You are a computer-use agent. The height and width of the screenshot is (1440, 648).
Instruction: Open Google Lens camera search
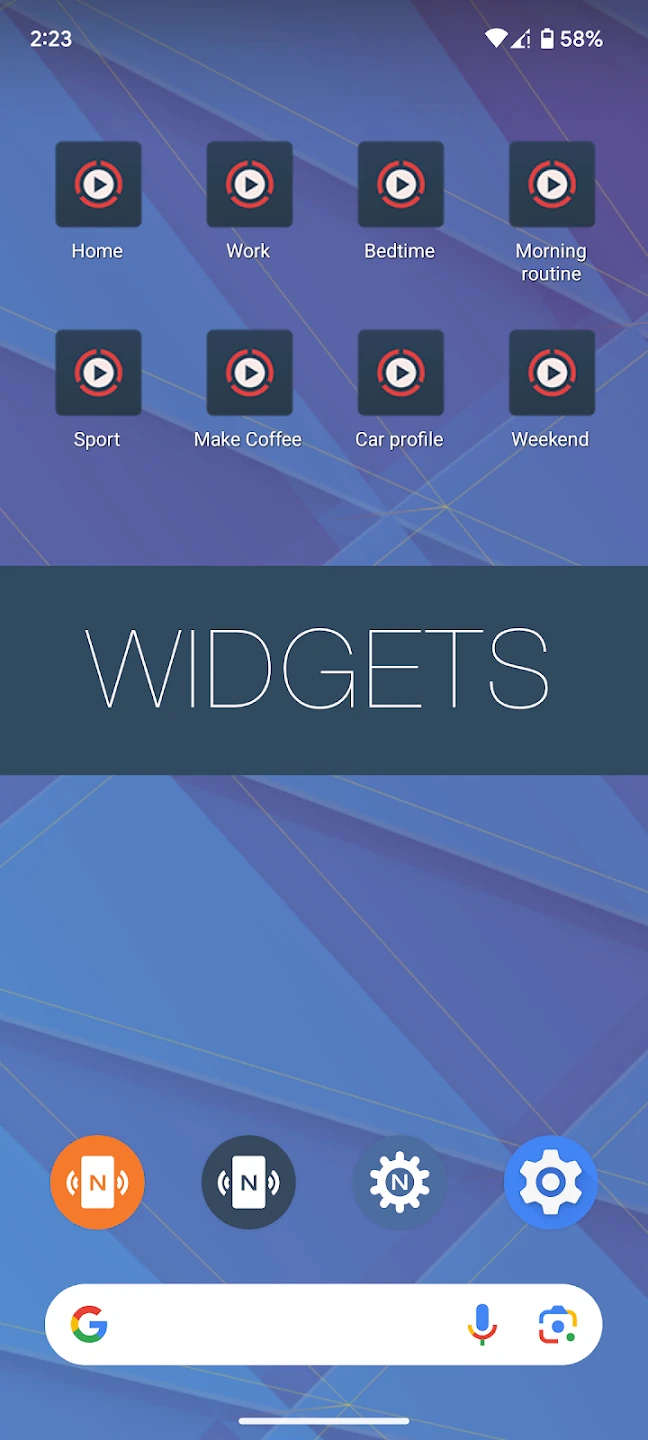click(x=557, y=1325)
